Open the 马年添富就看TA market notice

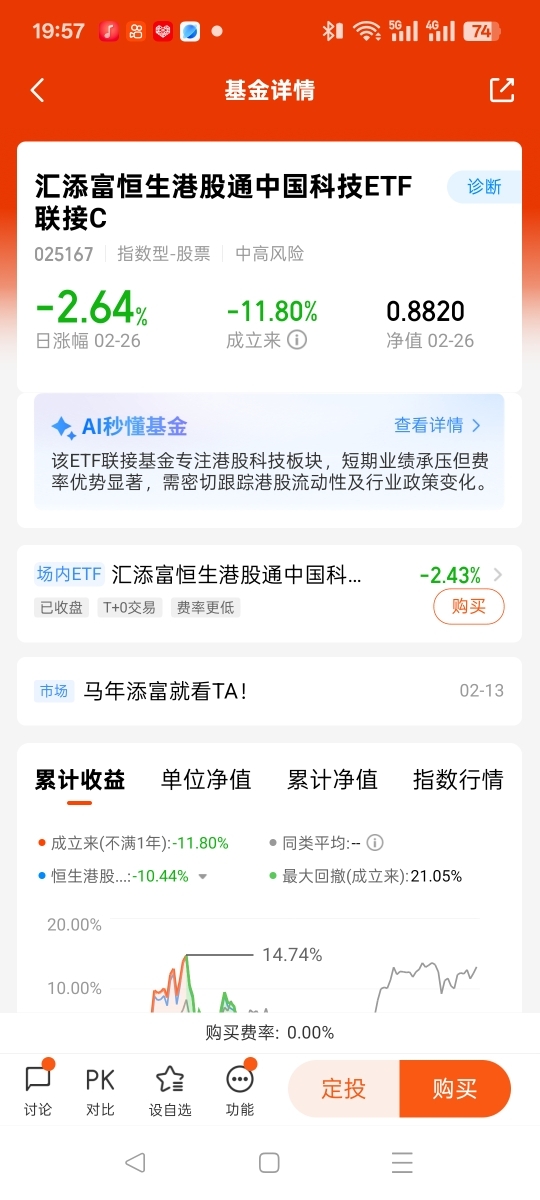[x=269, y=691]
